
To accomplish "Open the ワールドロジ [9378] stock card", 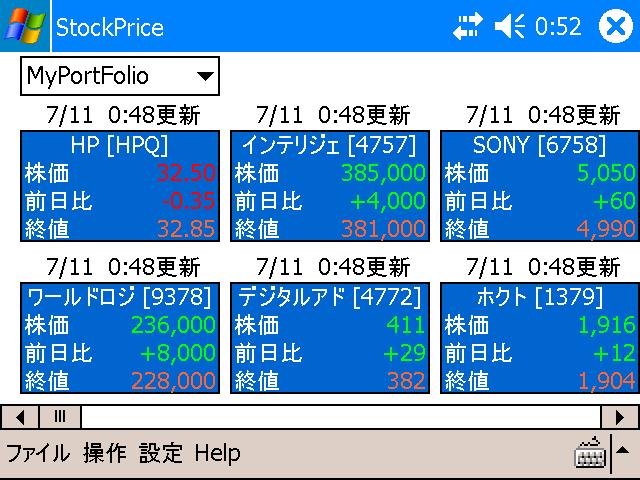I will [120, 338].
